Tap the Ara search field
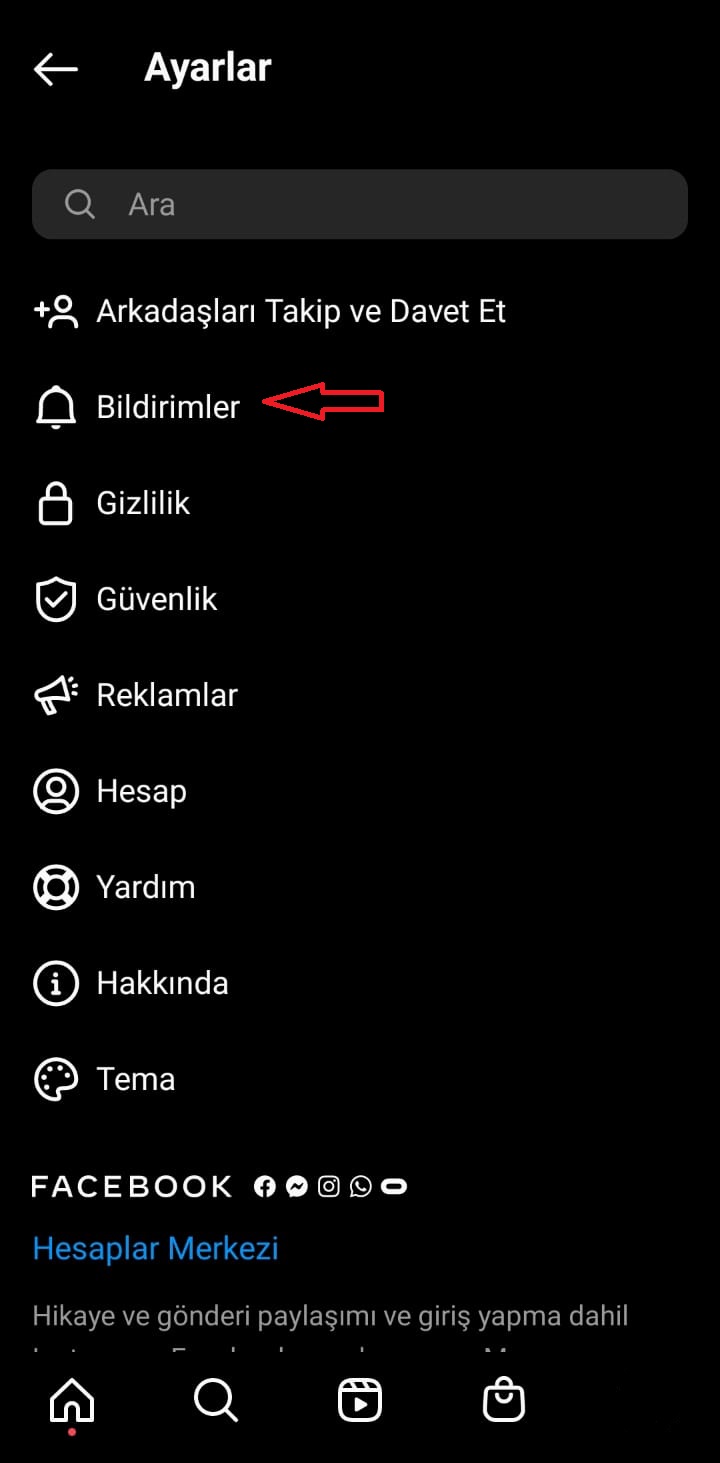This screenshot has height=1463, width=720. [x=360, y=204]
